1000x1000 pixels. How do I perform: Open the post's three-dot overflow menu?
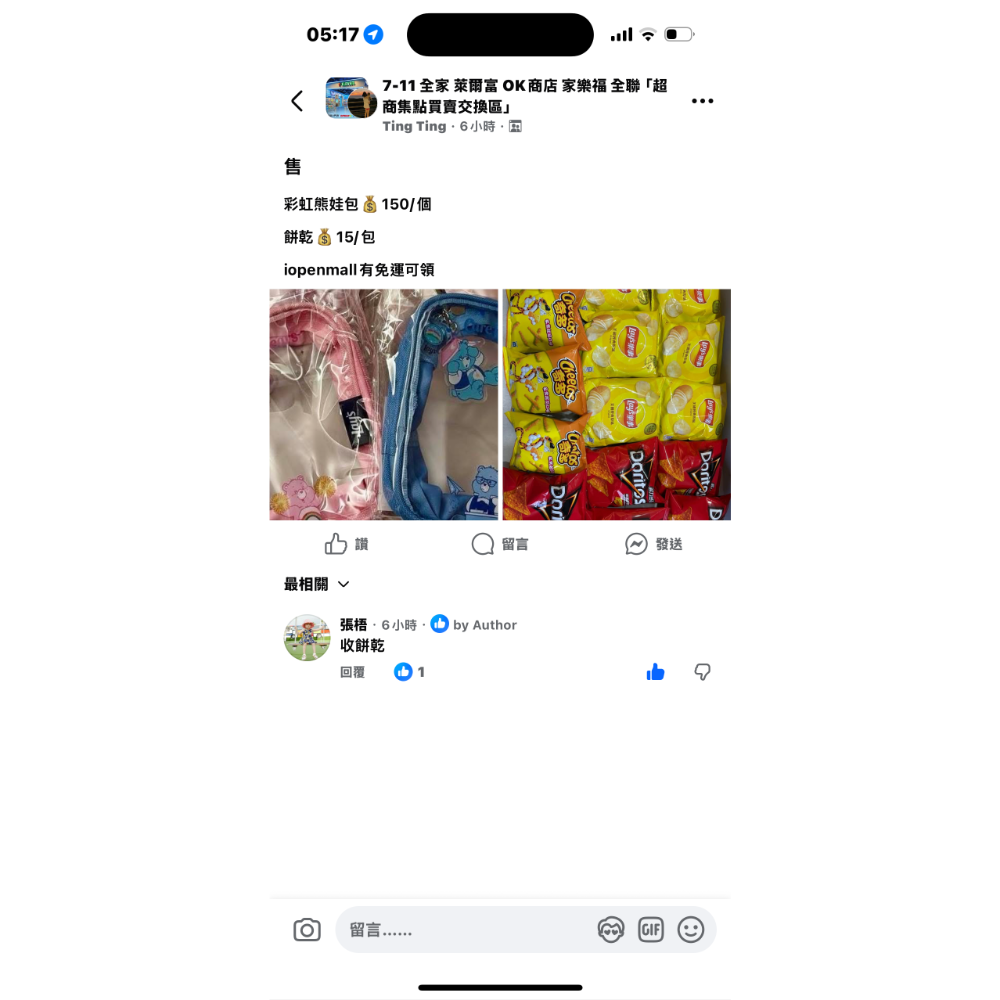(x=702, y=101)
